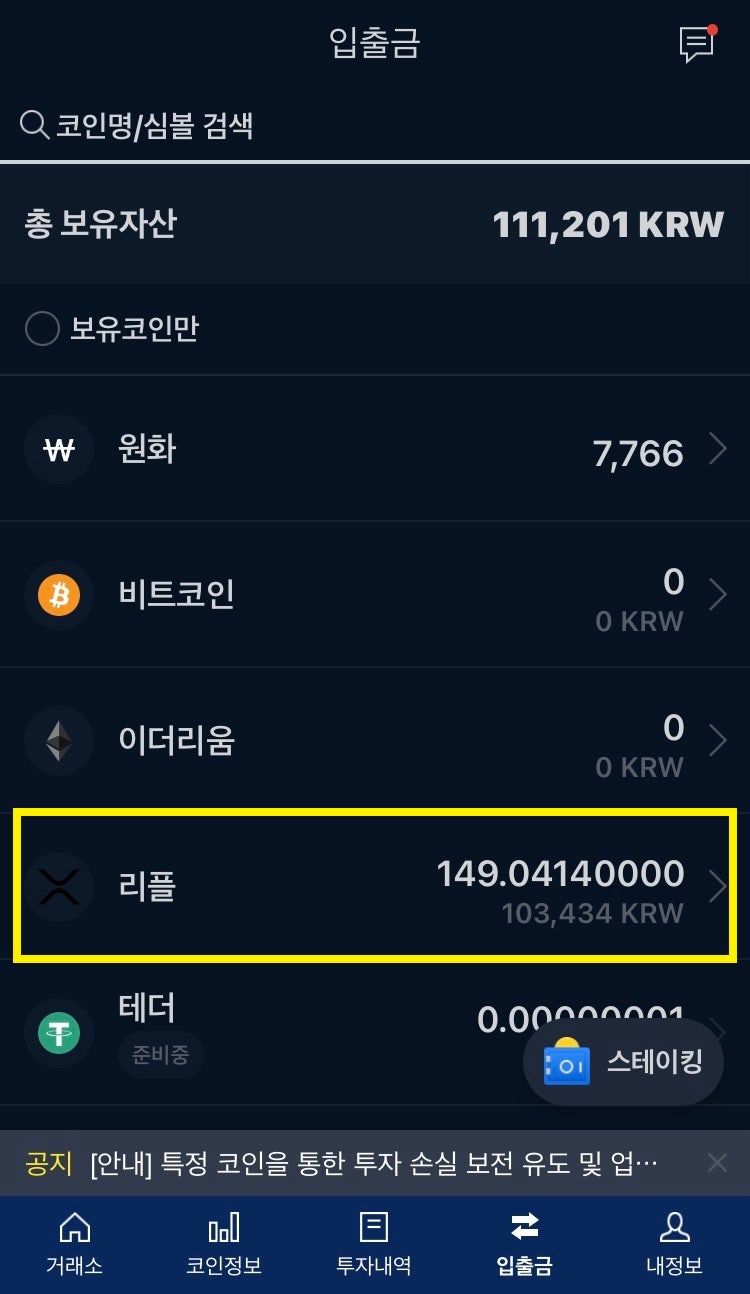
Task: Click the Bitcoin coin icon
Action: (x=58, y=594)
